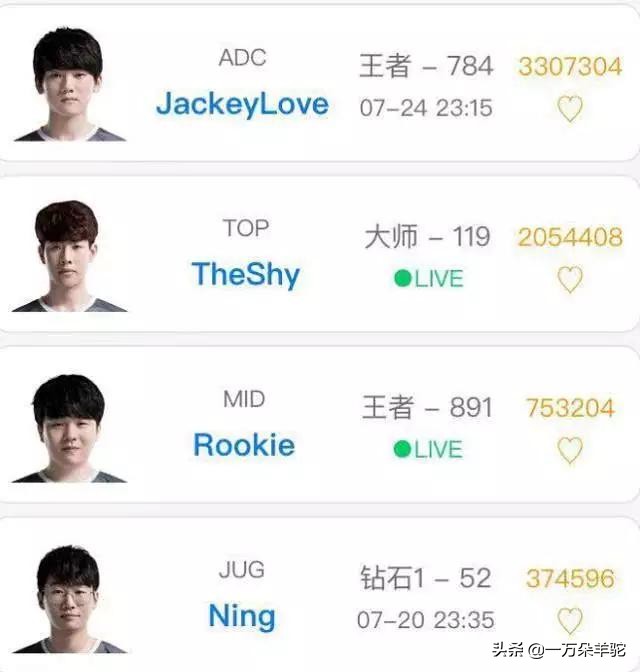The height and width of the screenshot is (672, 640).
Task: Open Ning's player card
Action: 320,595
